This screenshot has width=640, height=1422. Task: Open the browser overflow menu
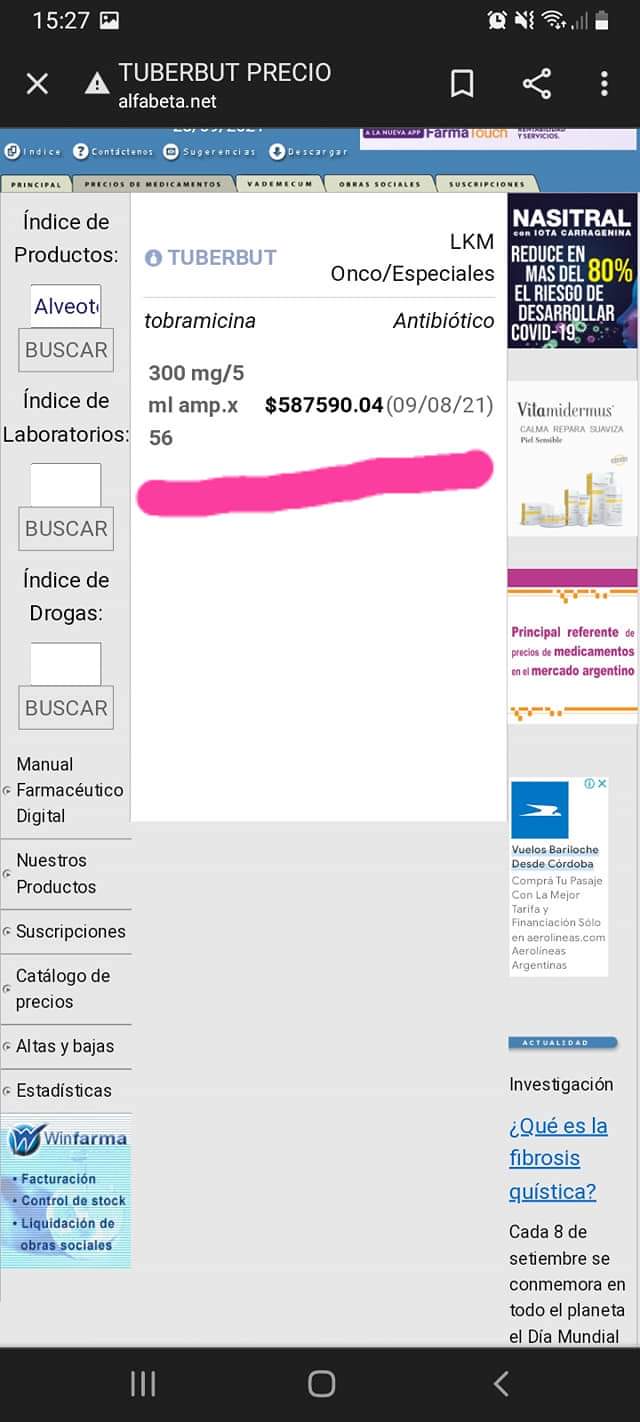(x=604, y=84)
